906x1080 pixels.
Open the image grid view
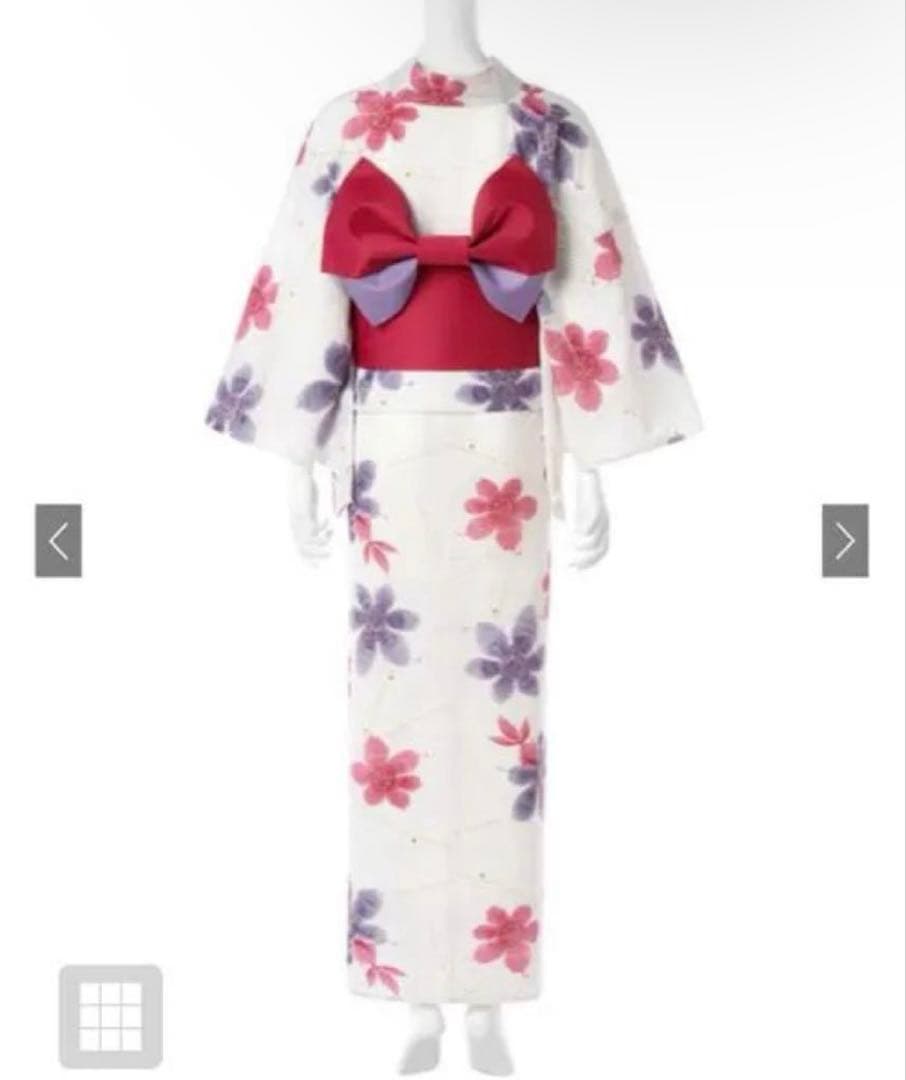[110, 1013]
